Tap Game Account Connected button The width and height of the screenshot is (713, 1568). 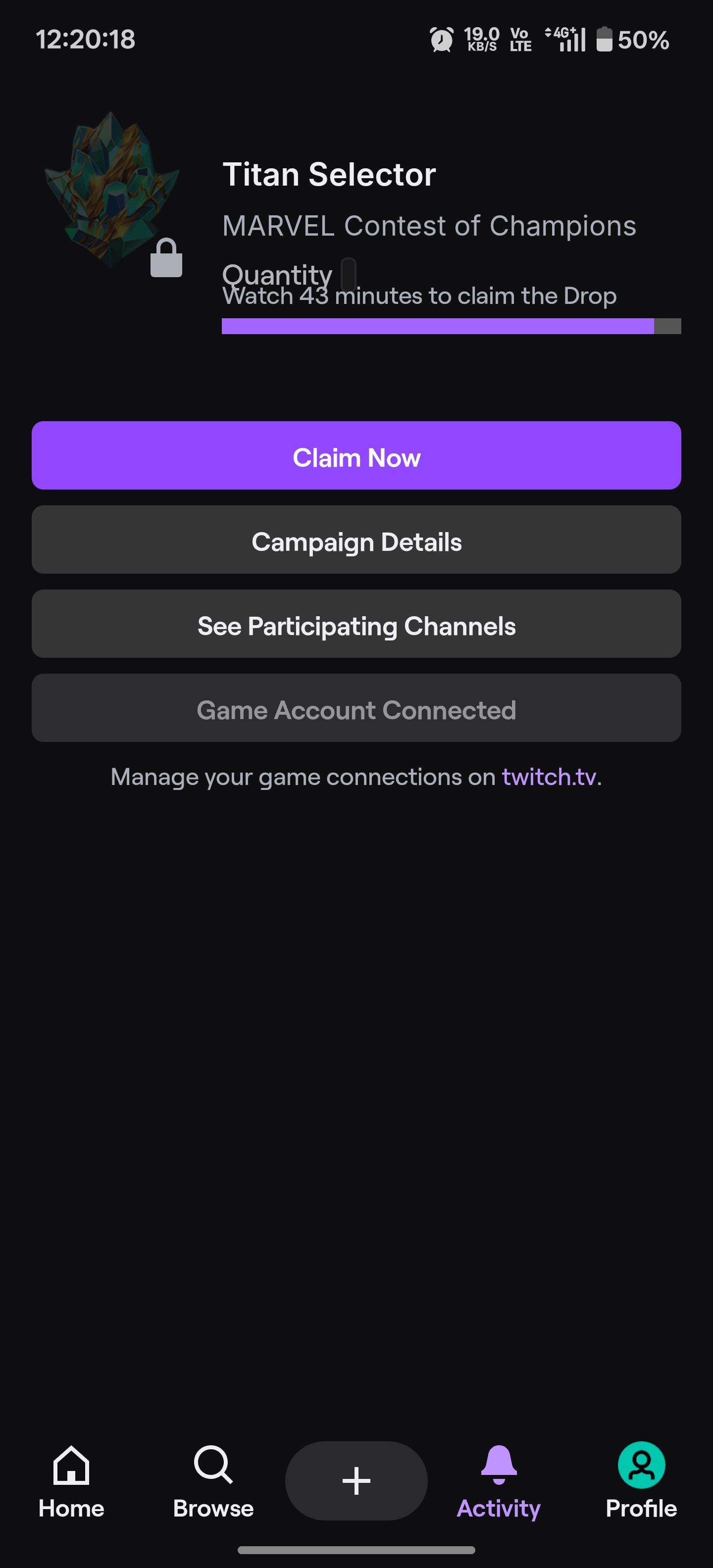(x=356, y=708)
